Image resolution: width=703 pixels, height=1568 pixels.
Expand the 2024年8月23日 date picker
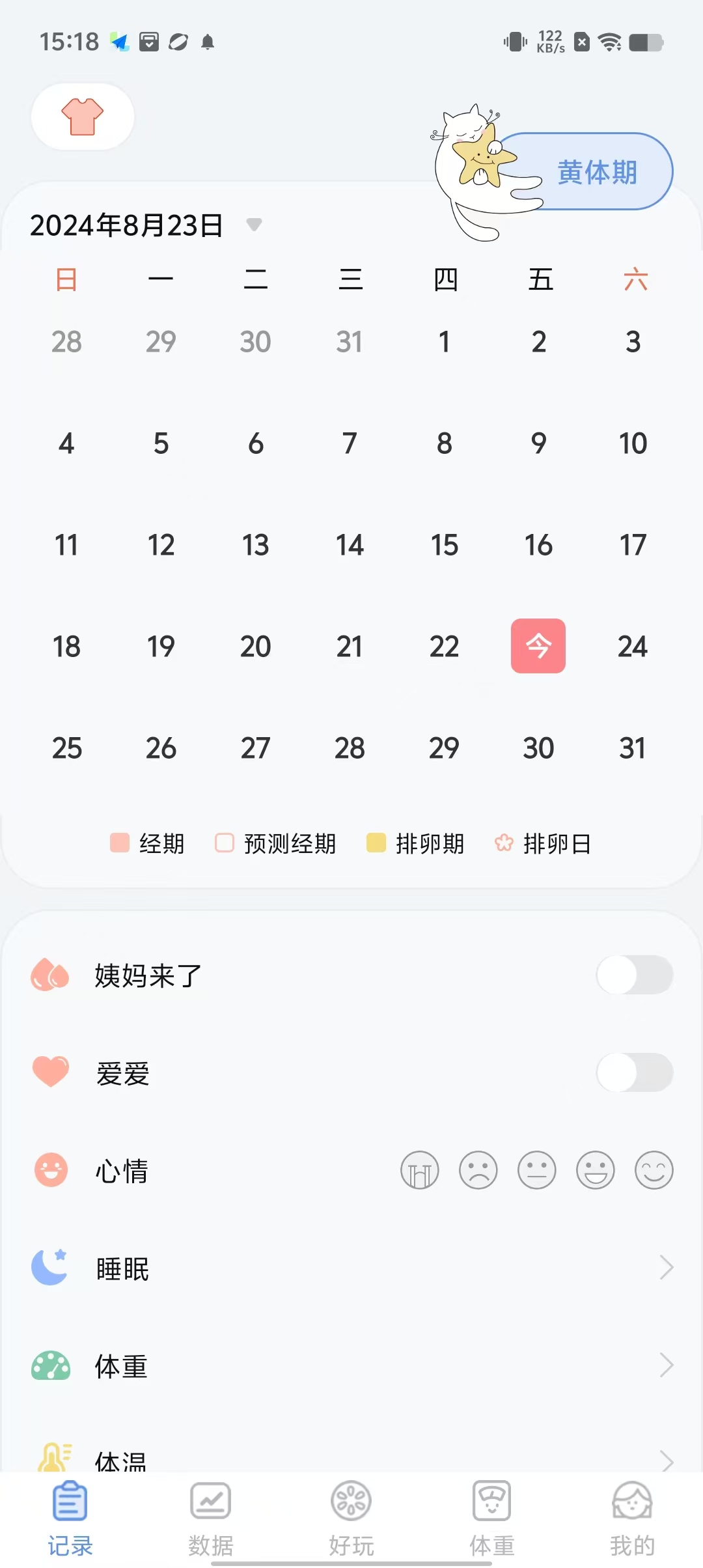[254, 225]
